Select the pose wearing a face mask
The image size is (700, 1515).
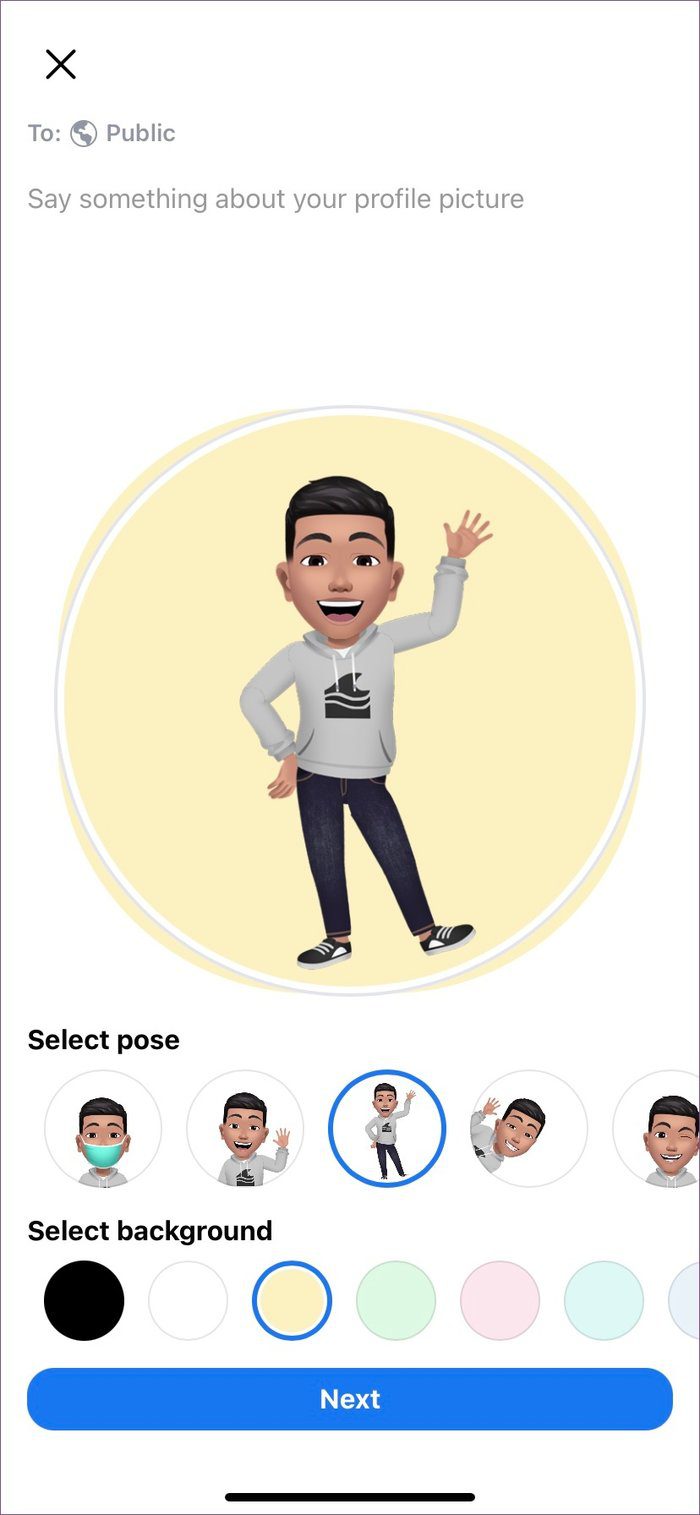click(x=103, y=1129)
